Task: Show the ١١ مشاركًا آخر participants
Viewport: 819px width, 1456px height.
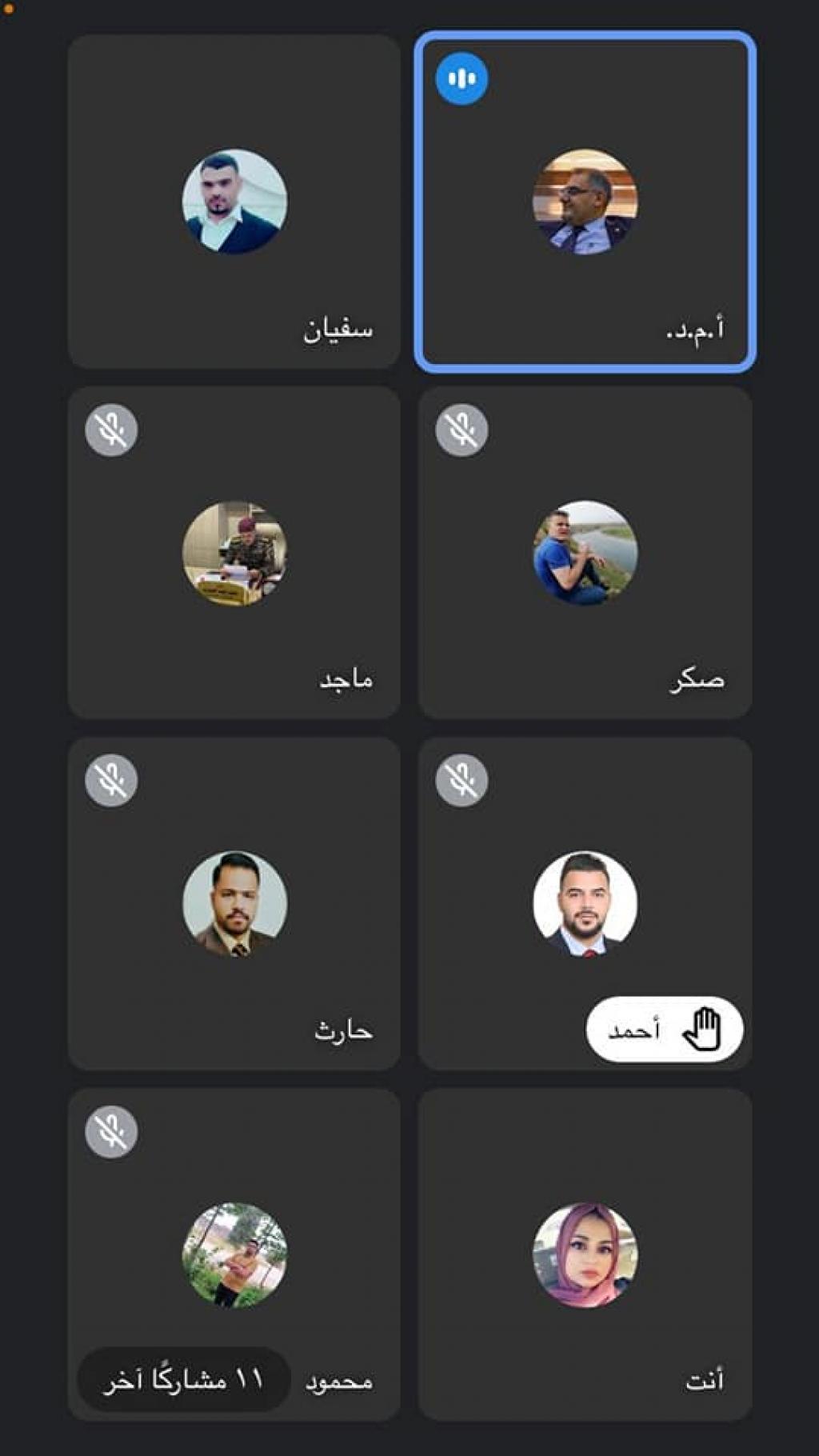Action: [x=183, y=1380]
